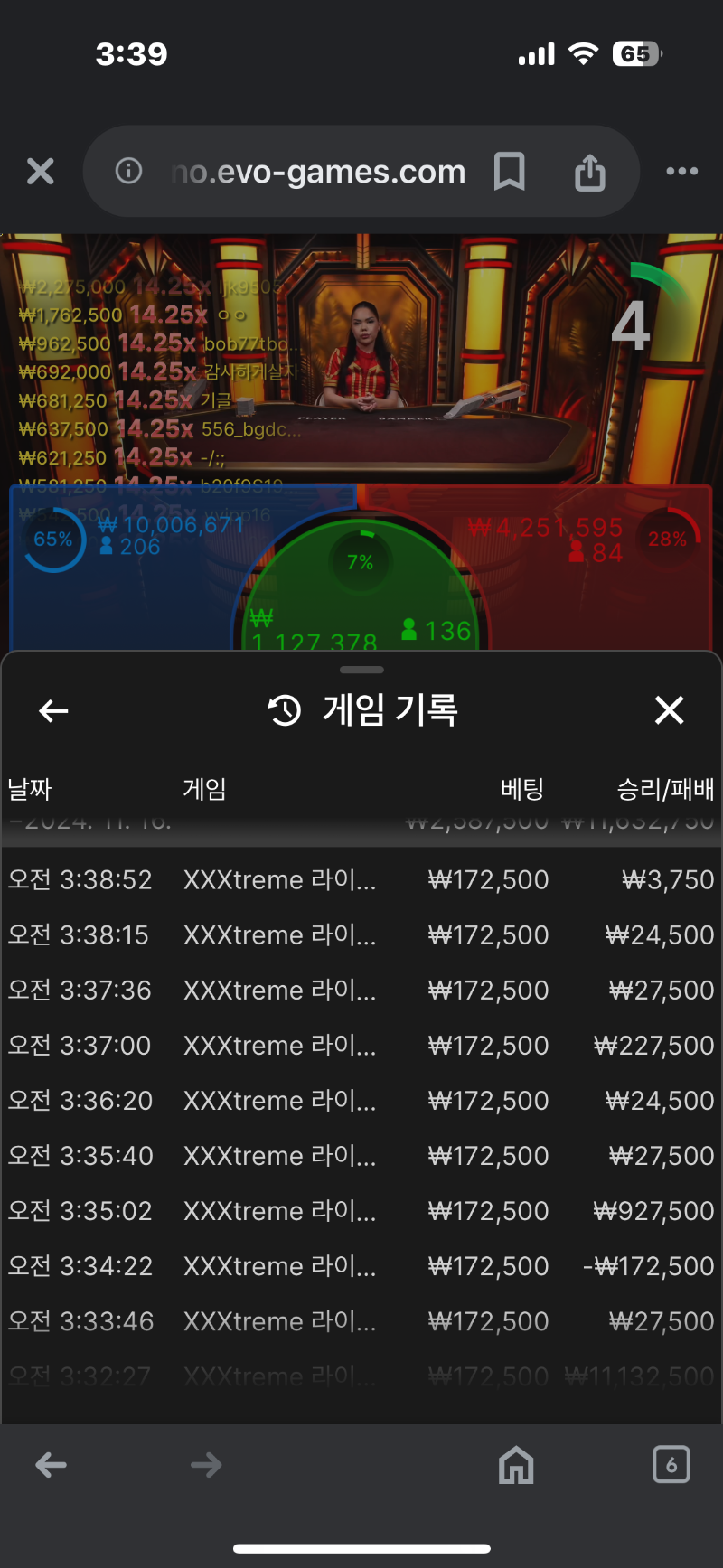Open the 오전 3:36:20 game record
723x1568 pixels.
[361, 1100]
